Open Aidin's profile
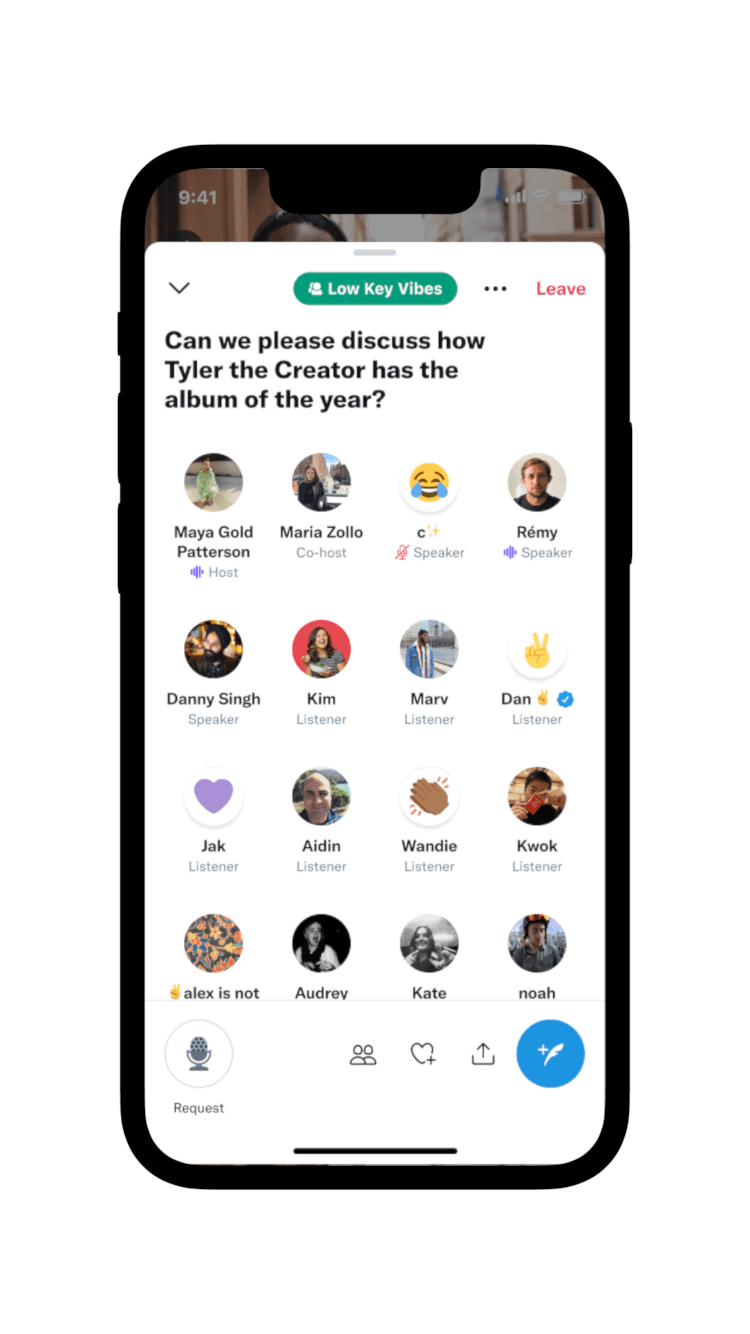The image size is (750, 1334). (322, 796)
